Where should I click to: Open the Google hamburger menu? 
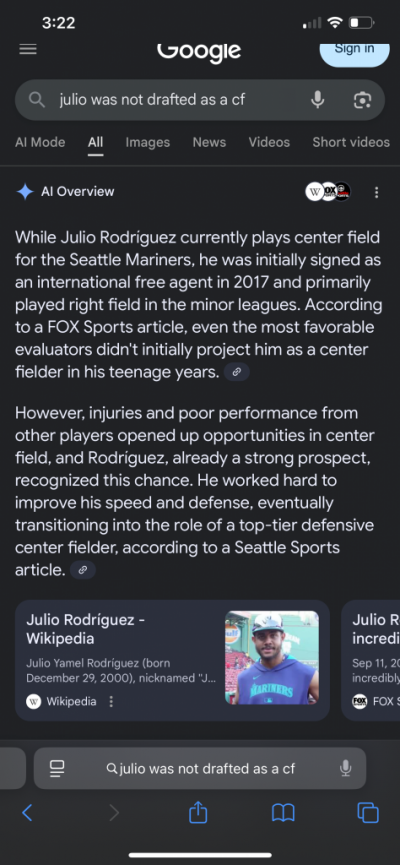point(28,49)
